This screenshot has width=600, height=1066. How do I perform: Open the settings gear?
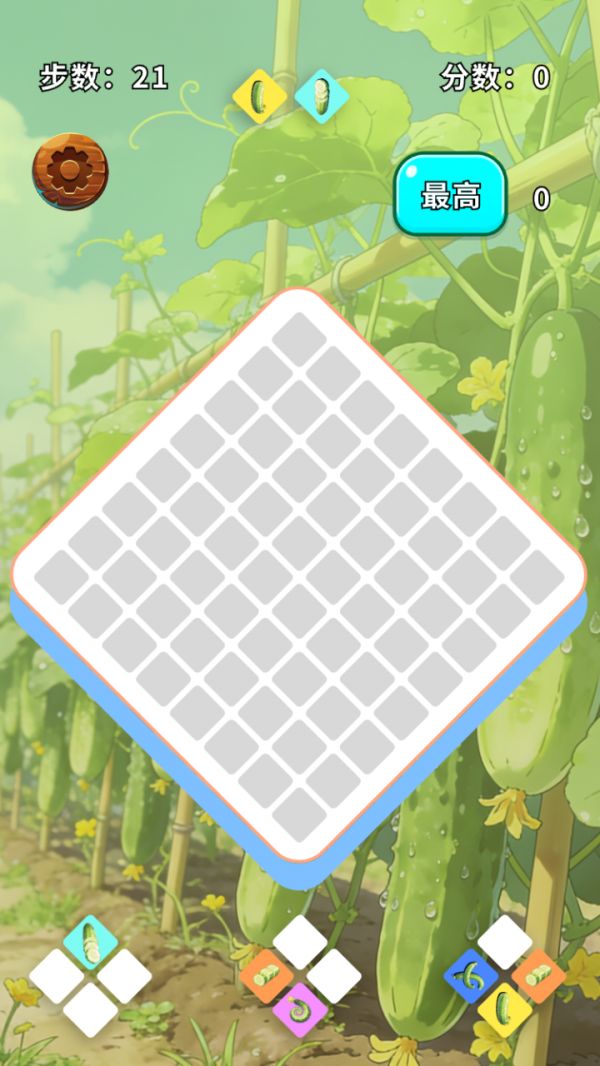pyautogui.click(x=69, y=171)
